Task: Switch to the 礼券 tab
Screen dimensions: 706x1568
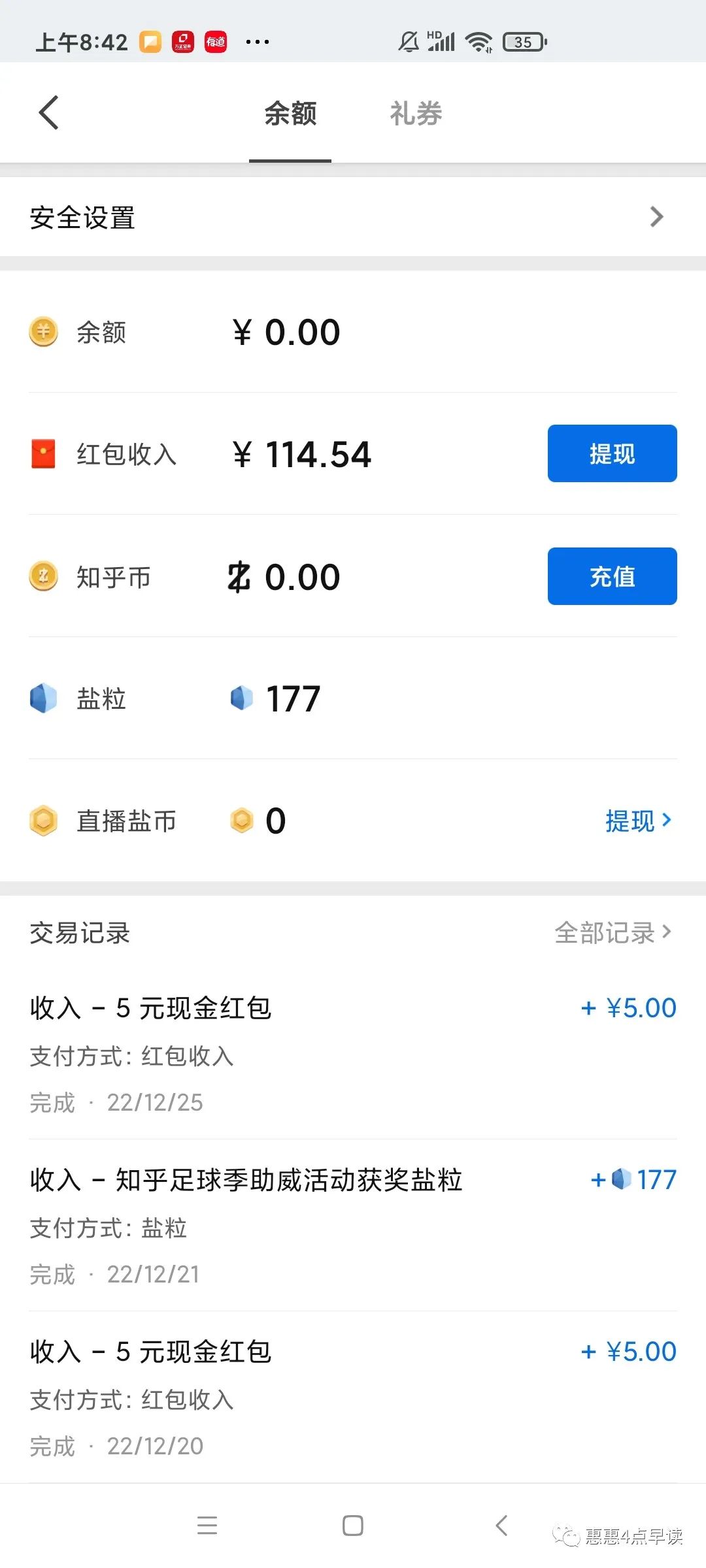Action: click(415, 112)
